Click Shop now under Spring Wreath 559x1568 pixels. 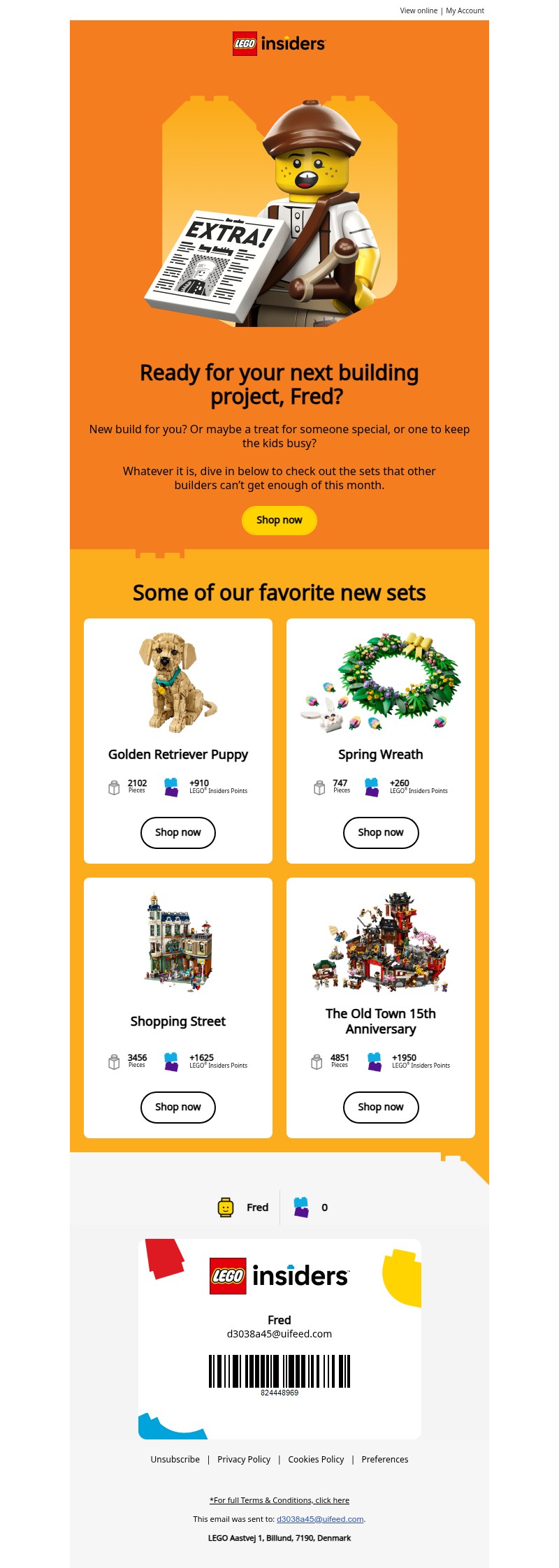pyautogui.click(x=380, y=832)
